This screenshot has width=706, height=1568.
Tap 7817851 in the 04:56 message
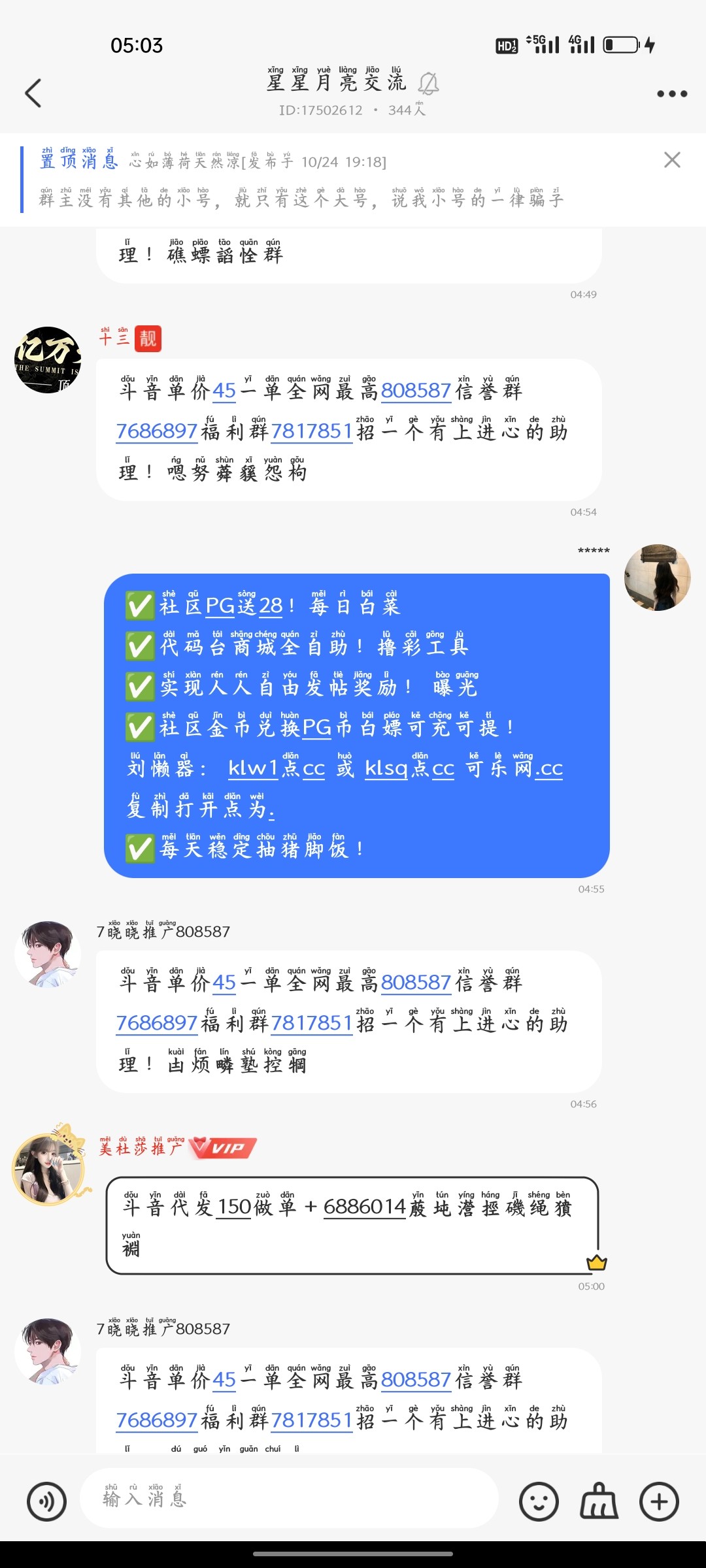pos(312,1023)
